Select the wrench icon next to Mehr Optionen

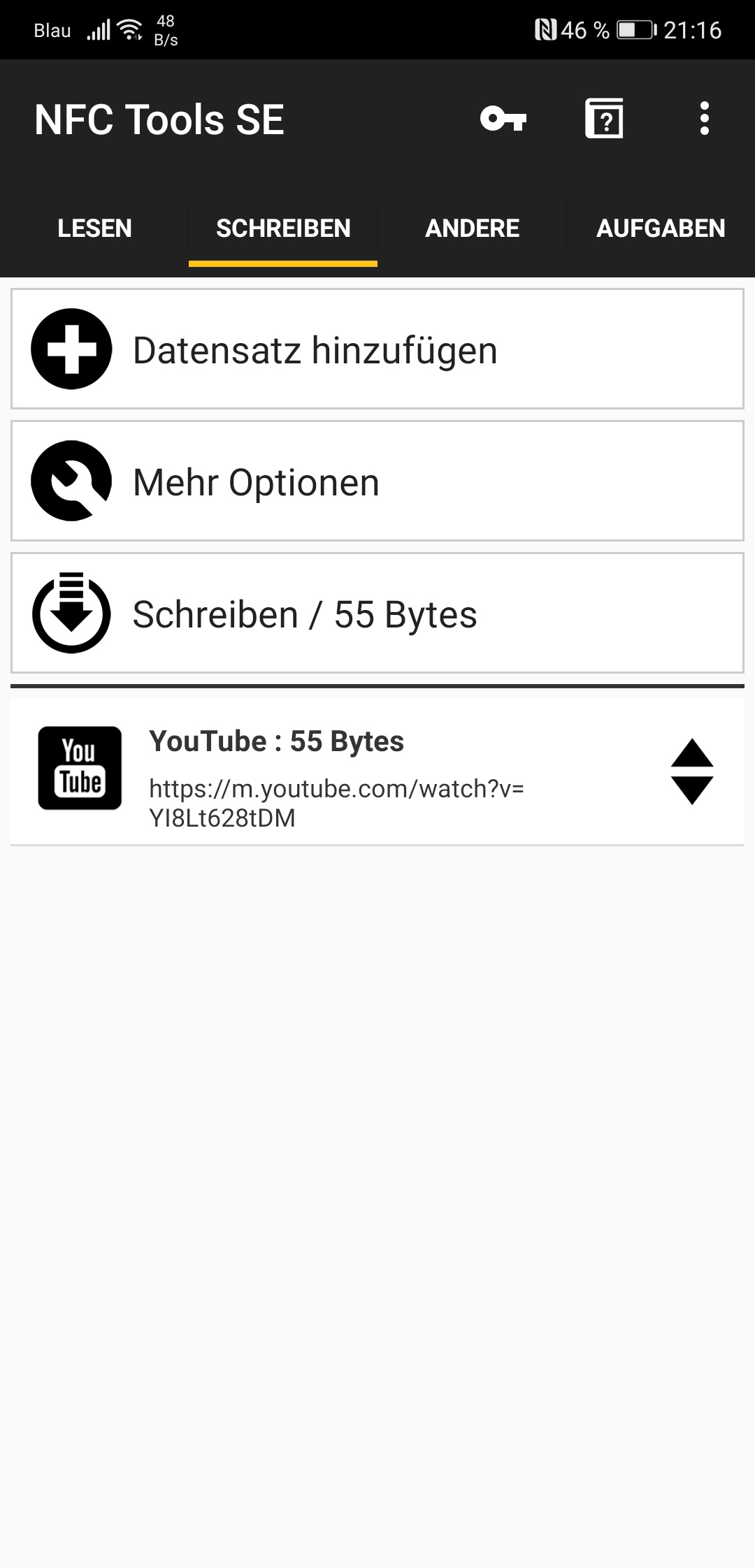(71, 481)
